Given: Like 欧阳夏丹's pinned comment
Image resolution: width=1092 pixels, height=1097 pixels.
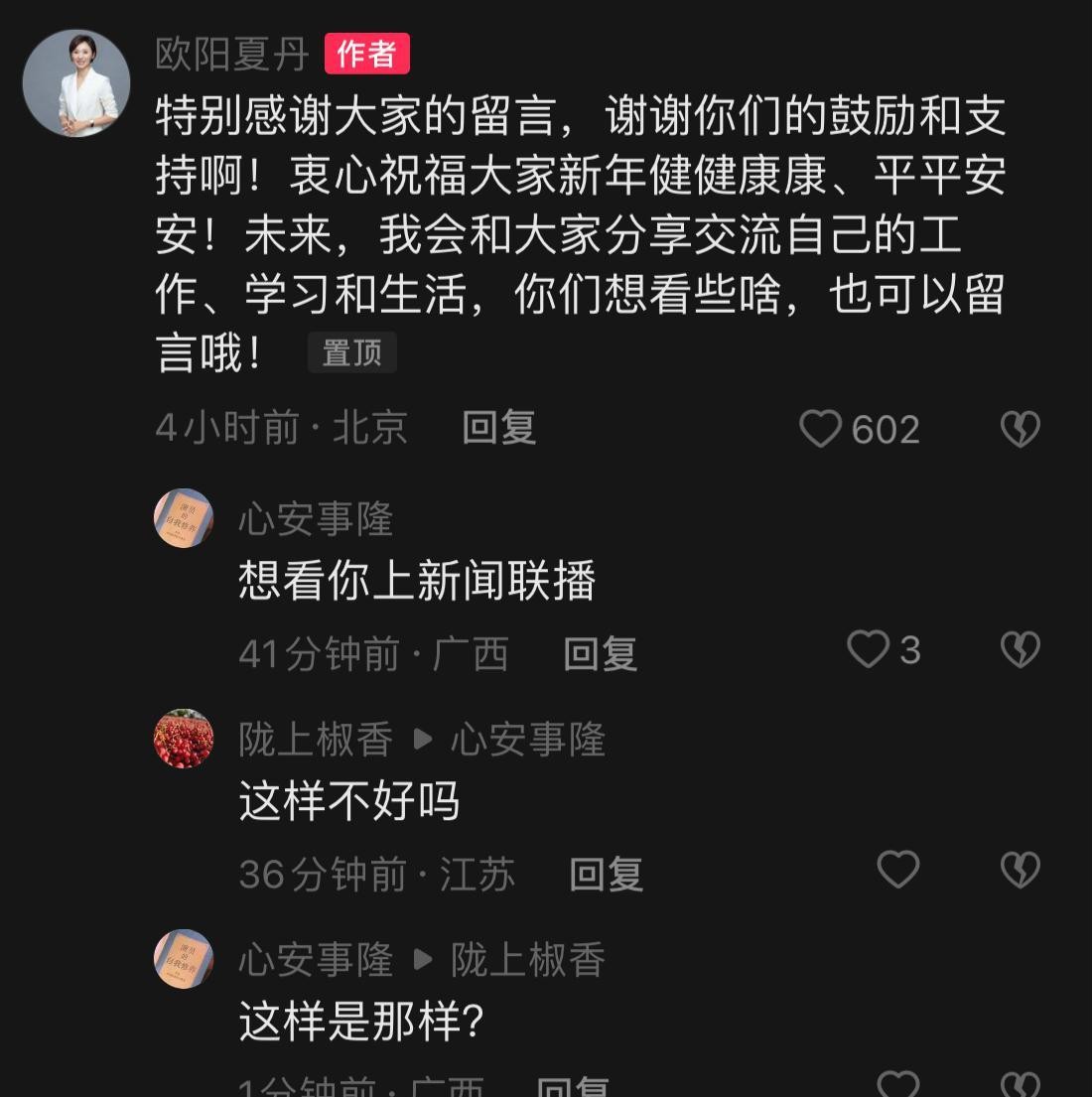Looking at the screenshot, I should pyautogui.click(x=821, y=429).
